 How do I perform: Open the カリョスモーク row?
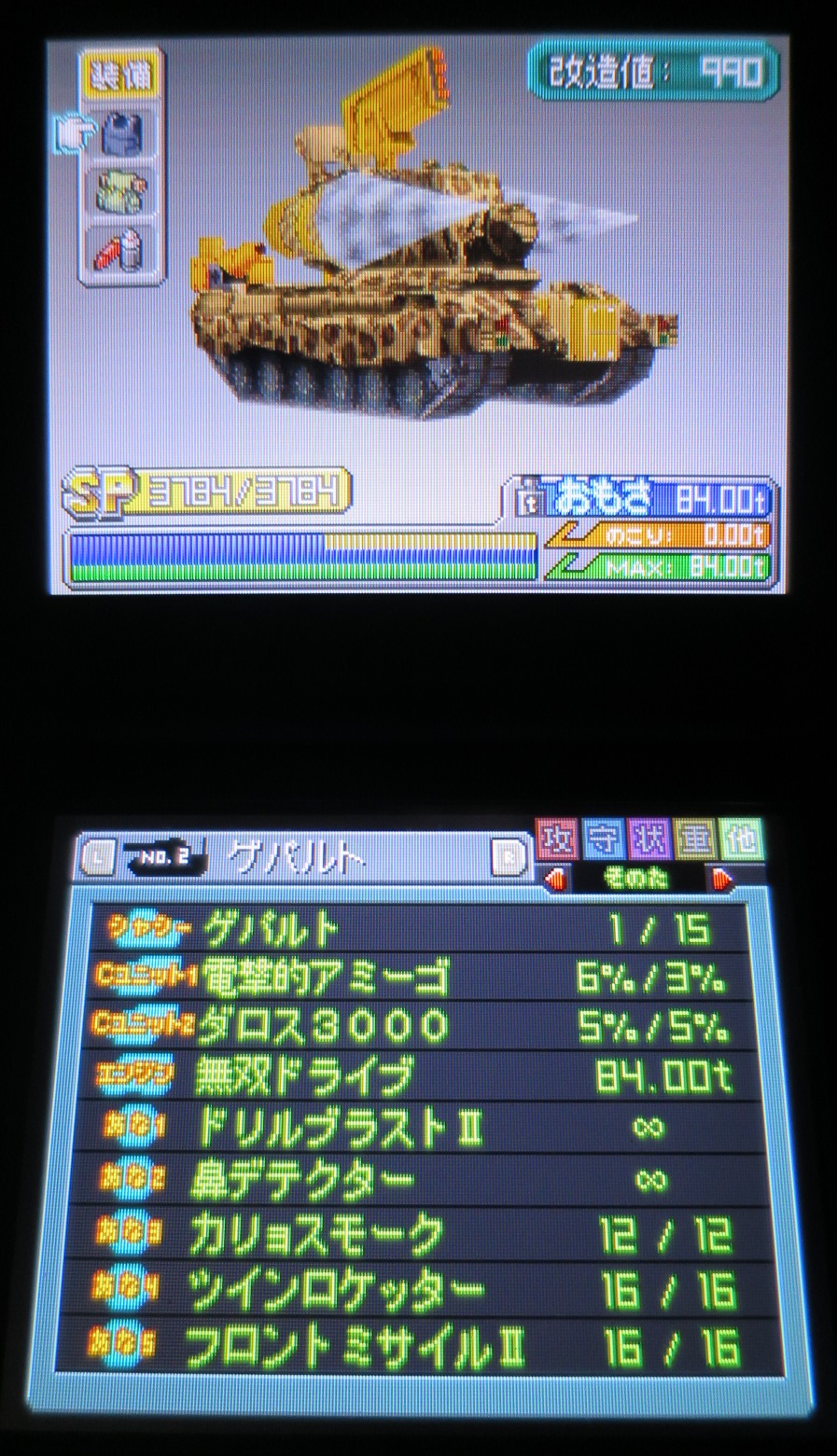click(x=418, y=1235)
